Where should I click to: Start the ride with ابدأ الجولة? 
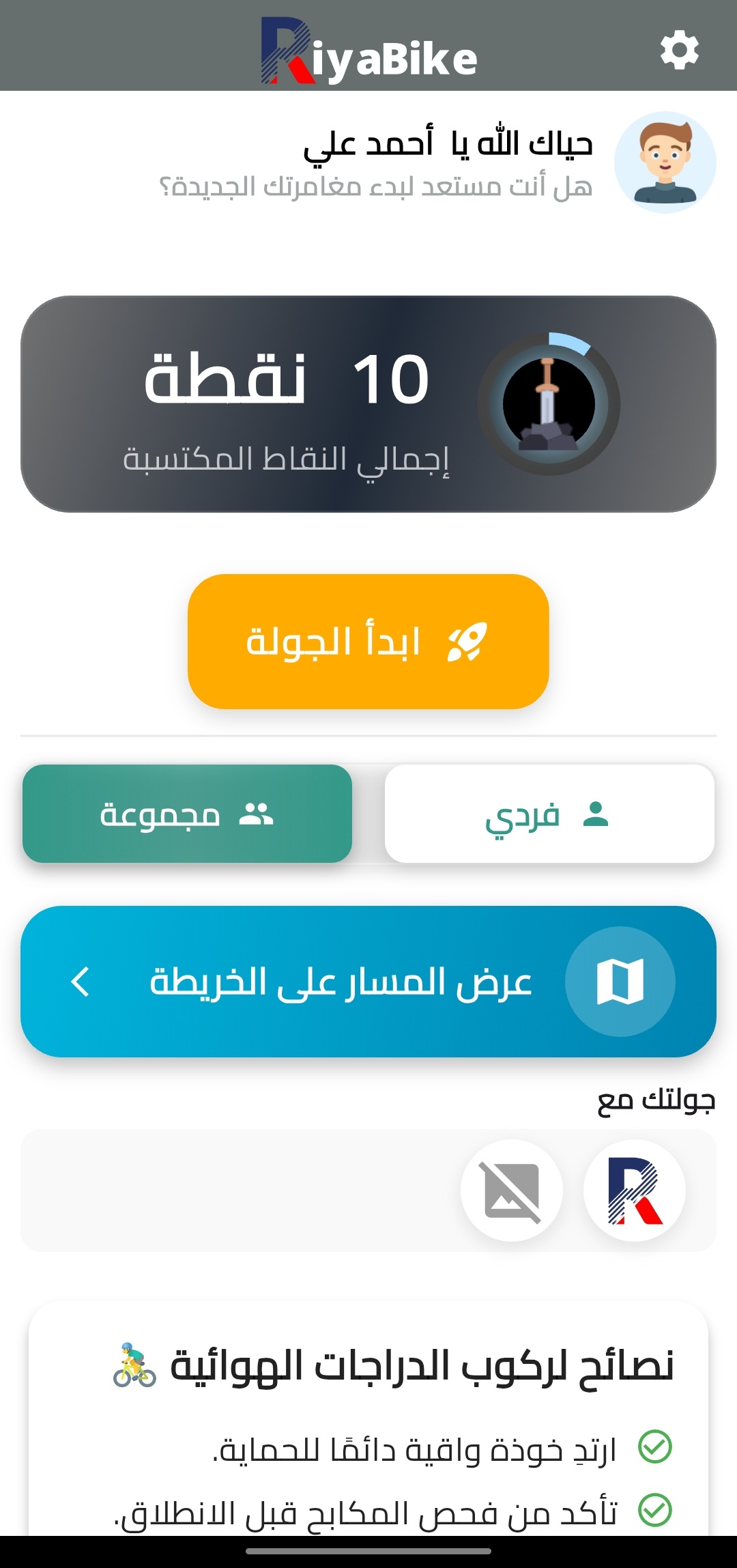tap(369, 642)
